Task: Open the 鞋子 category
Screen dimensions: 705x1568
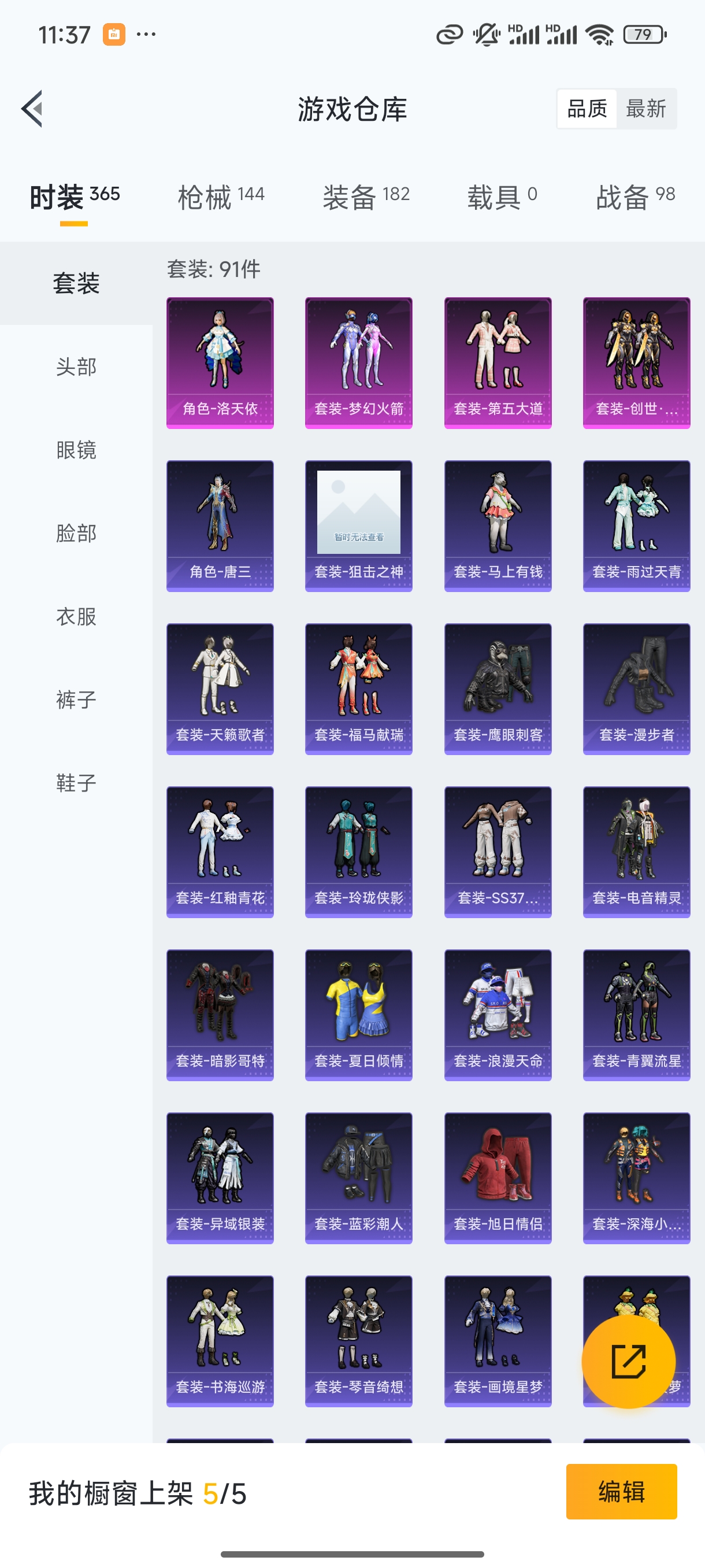Action: click(x=76, y=783)
